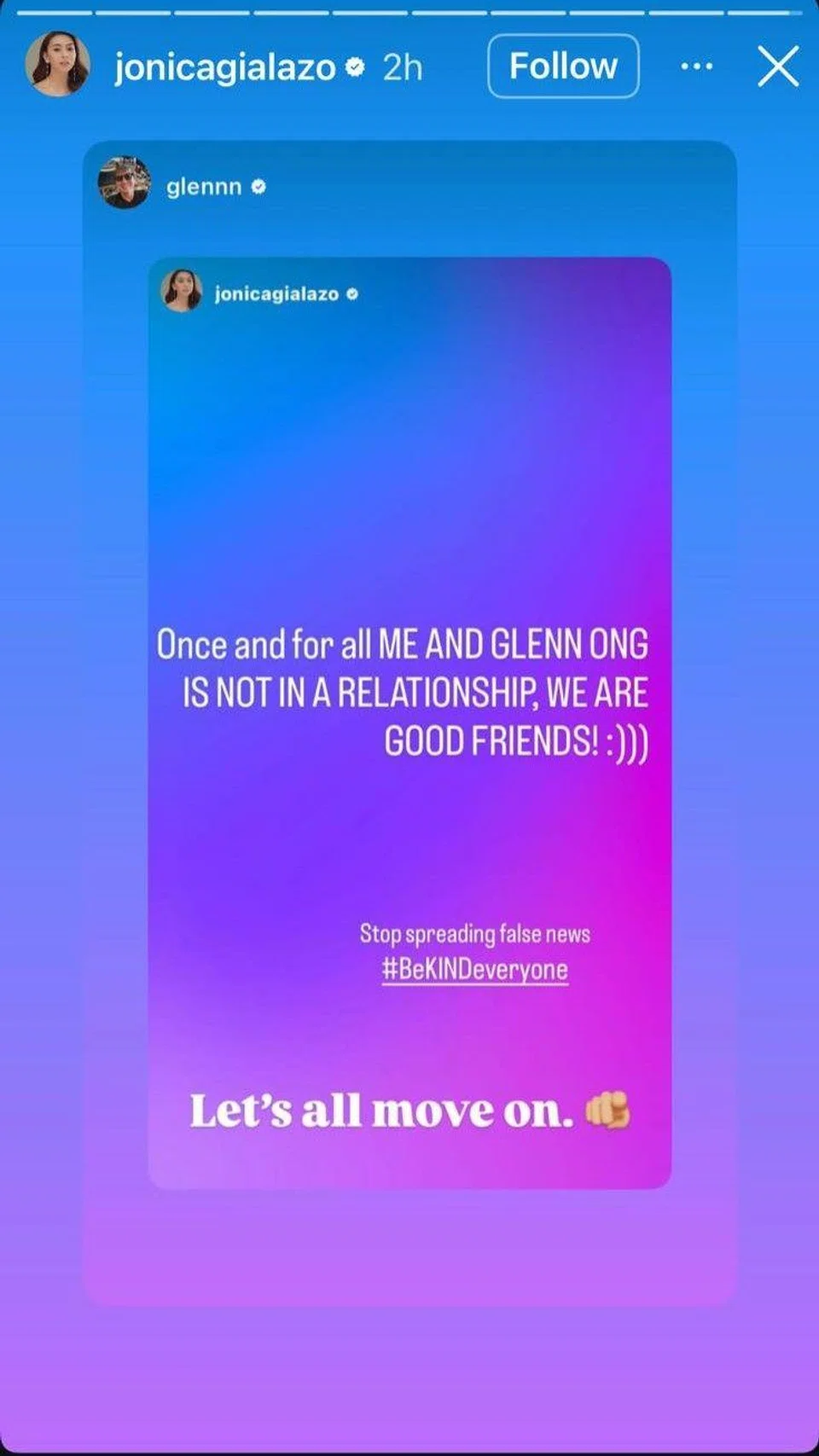Follow jonicagialazo
Image resolution: width=819 pixels, height=1456 pixels.
tap(563, 67)
